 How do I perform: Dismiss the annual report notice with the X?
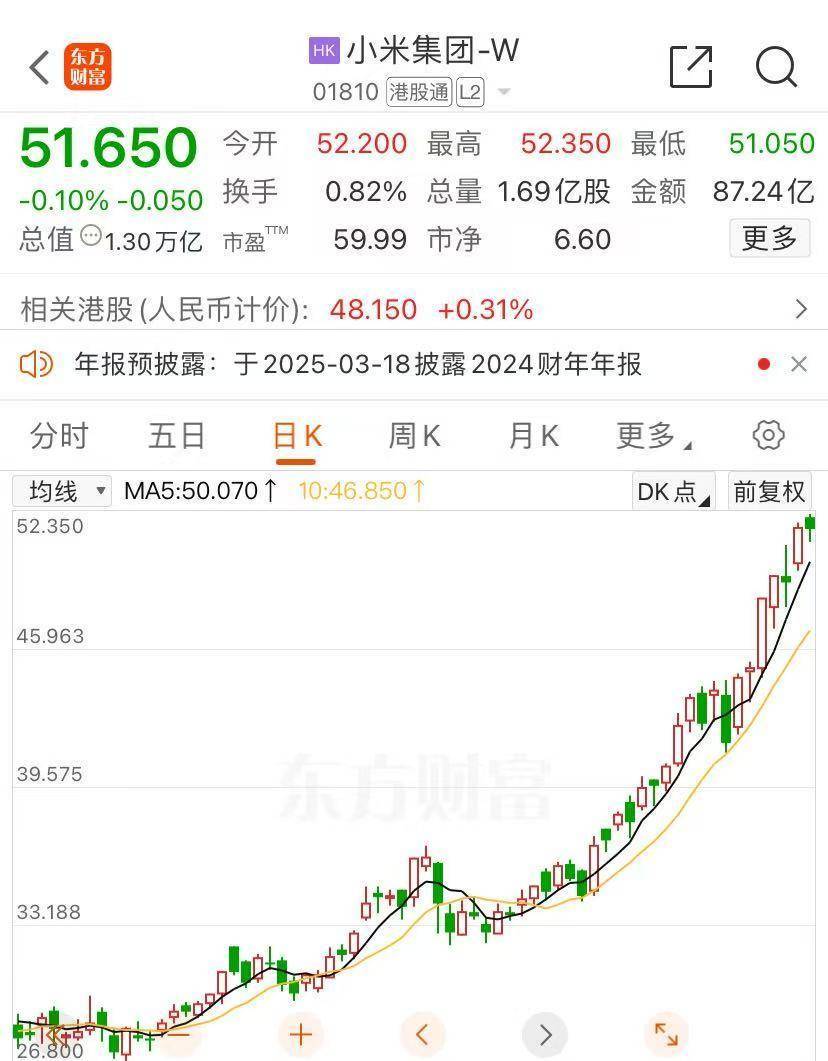[x=799, y=364]
